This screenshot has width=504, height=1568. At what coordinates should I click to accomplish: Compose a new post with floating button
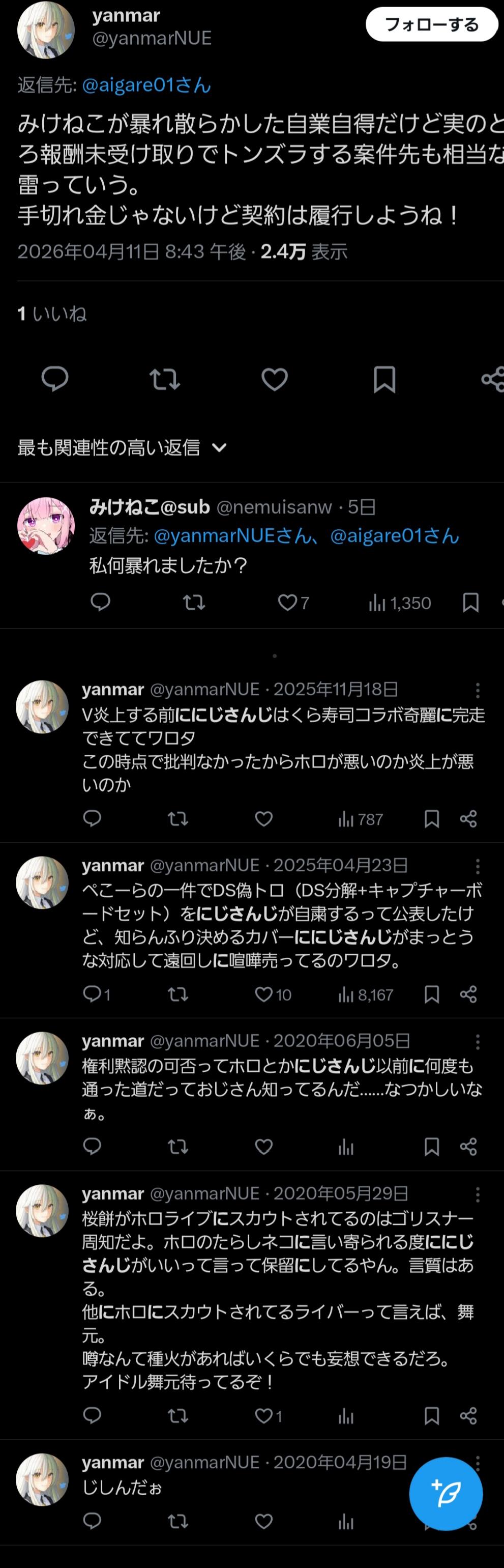pyautogui.click(x=446, y=1493)
